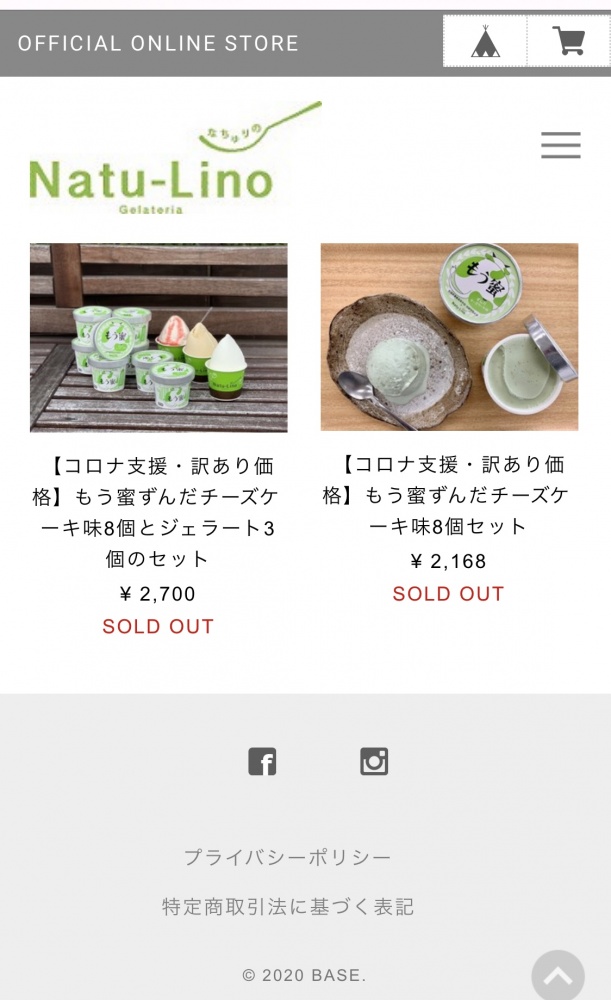
Task: Visit the store's Facebook page
Action: 262,761
